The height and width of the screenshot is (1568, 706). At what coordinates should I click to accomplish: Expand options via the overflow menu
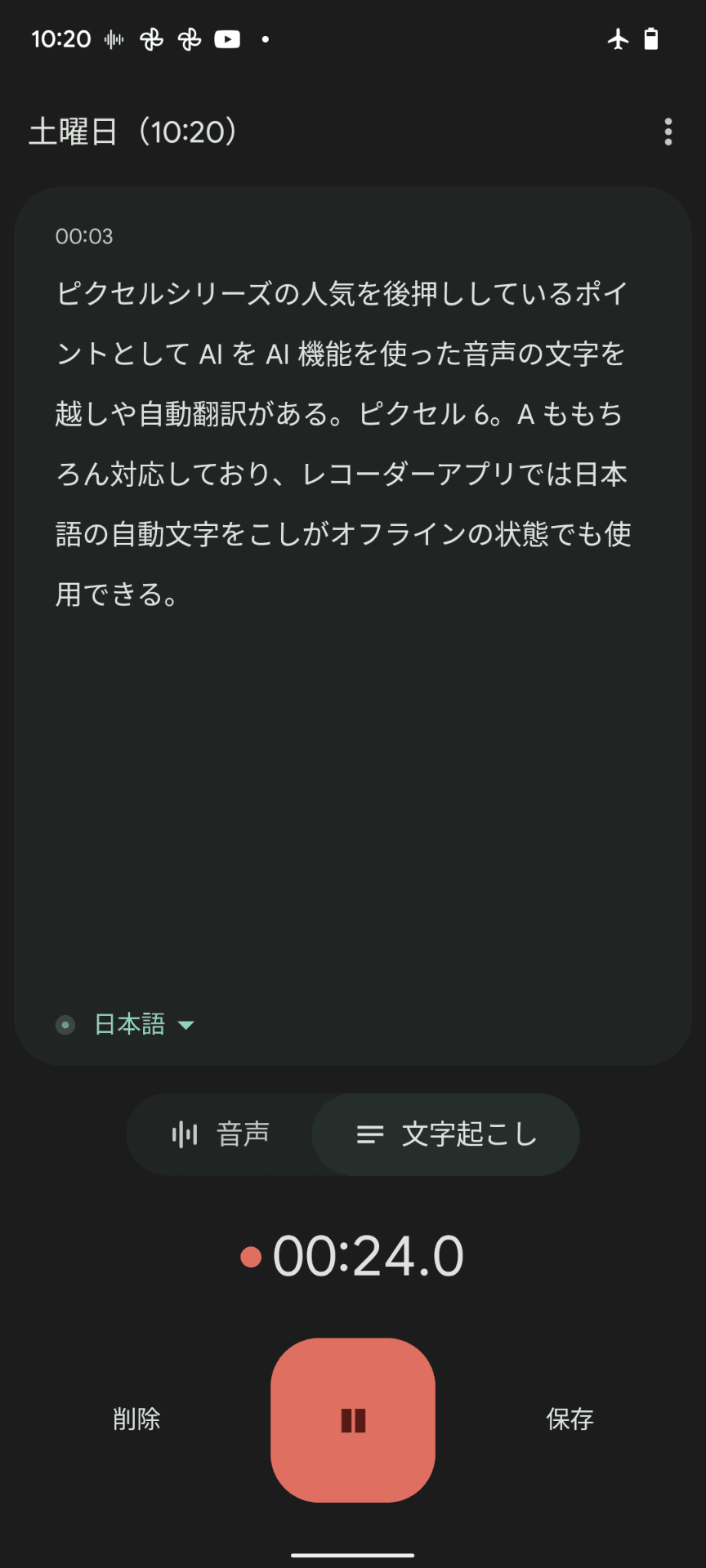click(x=668, y=131)
